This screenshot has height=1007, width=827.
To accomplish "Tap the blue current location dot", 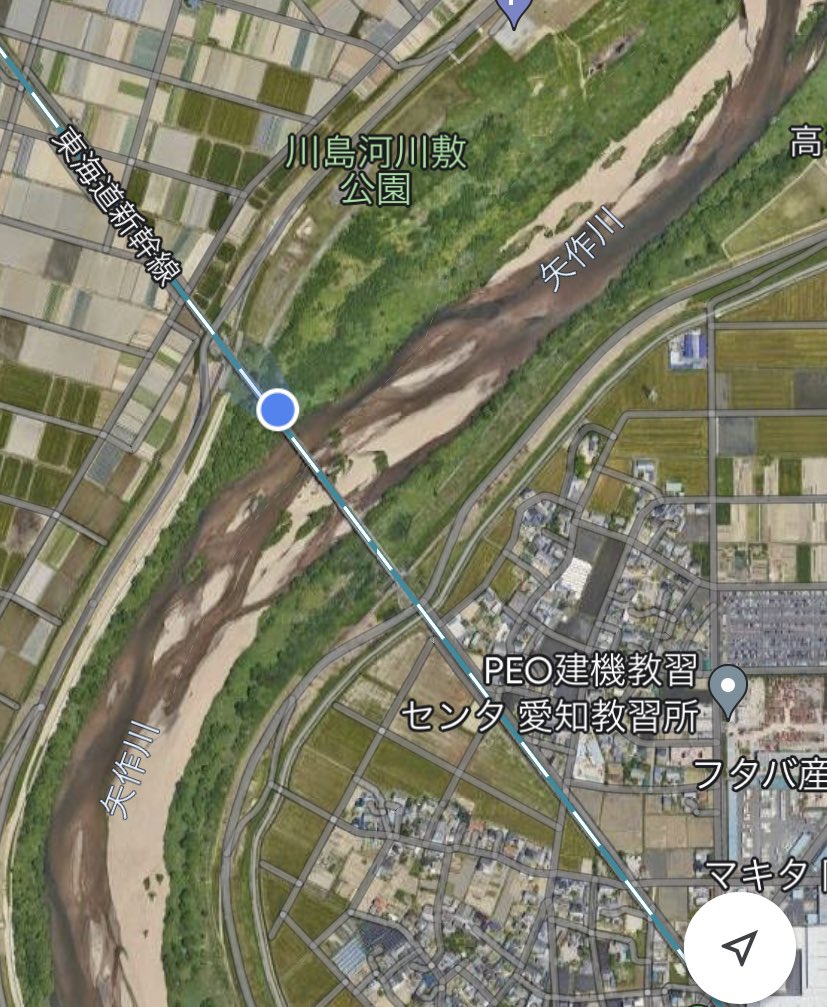I will [x=277, y=410].
